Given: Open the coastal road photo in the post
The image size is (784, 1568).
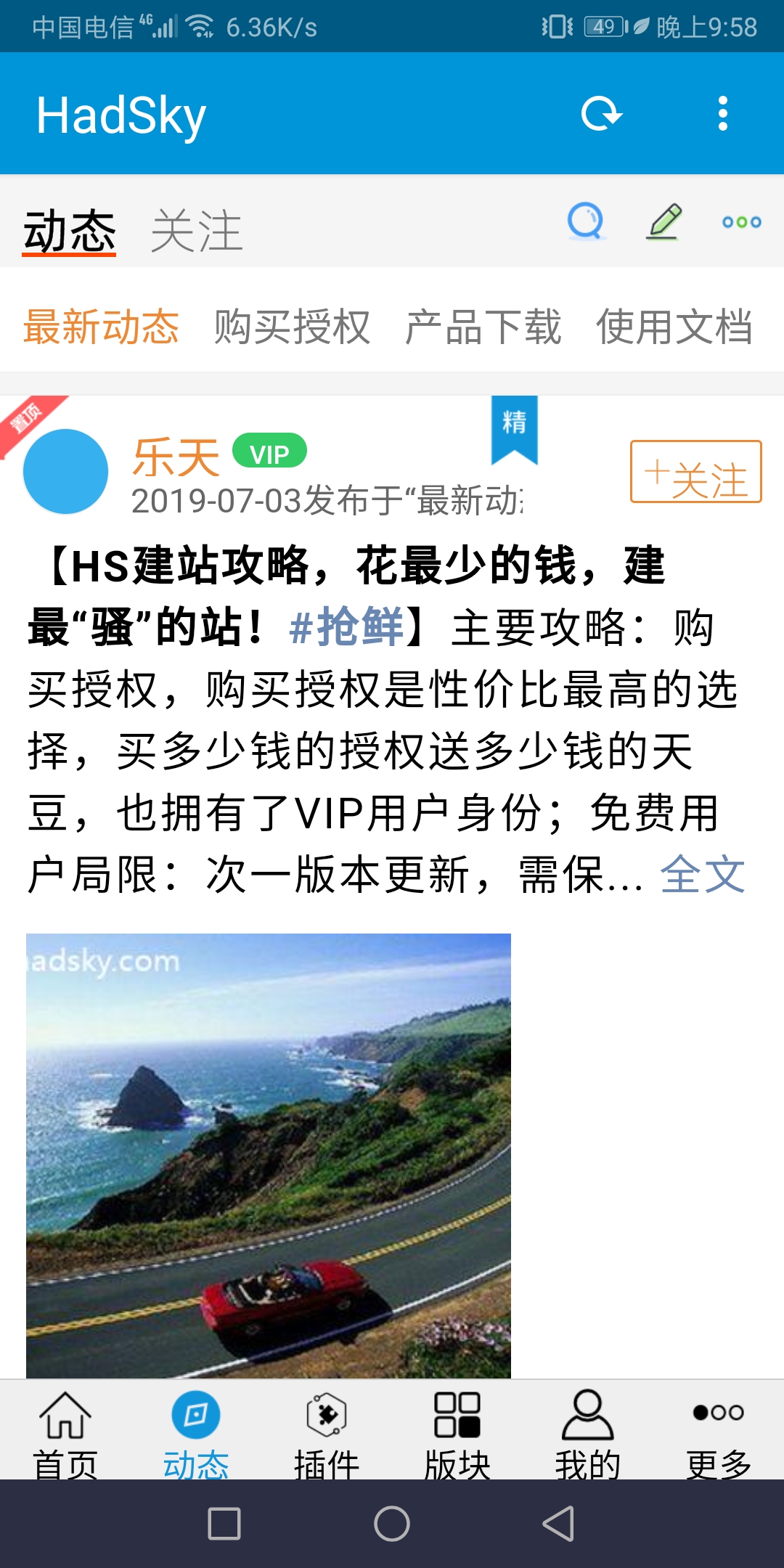Looking at the screenshot, I should point(269,1154).
